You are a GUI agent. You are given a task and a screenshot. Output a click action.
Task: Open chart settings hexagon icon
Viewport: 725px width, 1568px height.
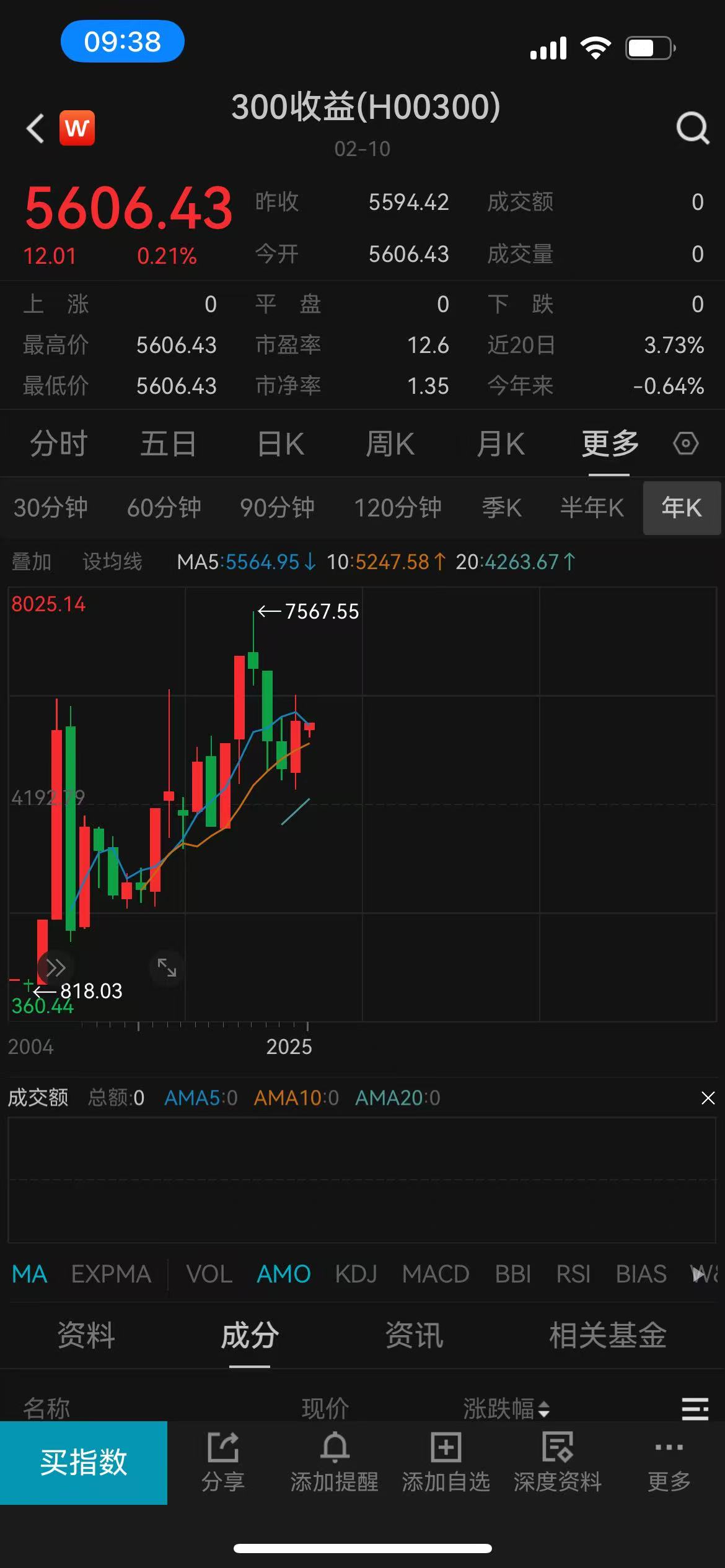(x=685, y=443)
